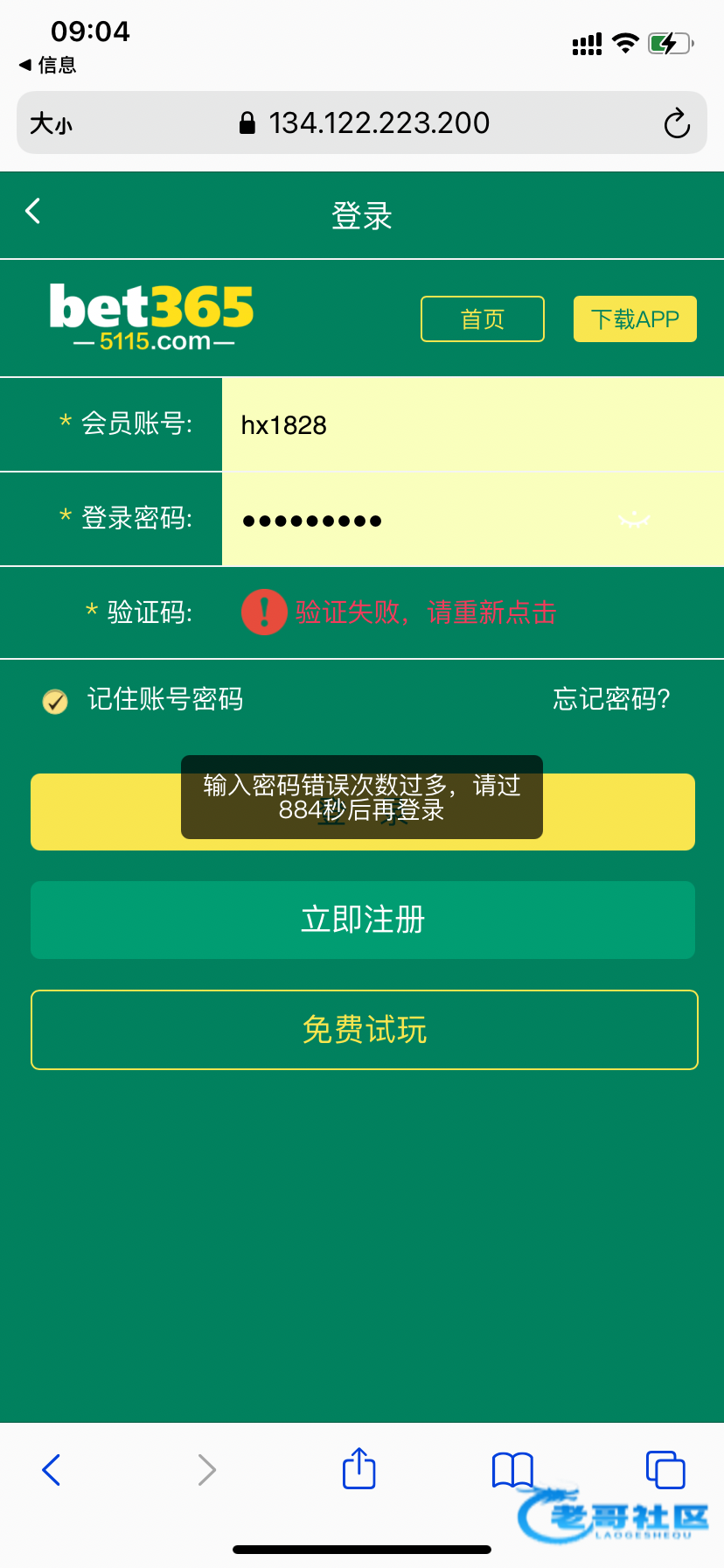
Task: Open the 首页 home button
Action: click(482, 319)
